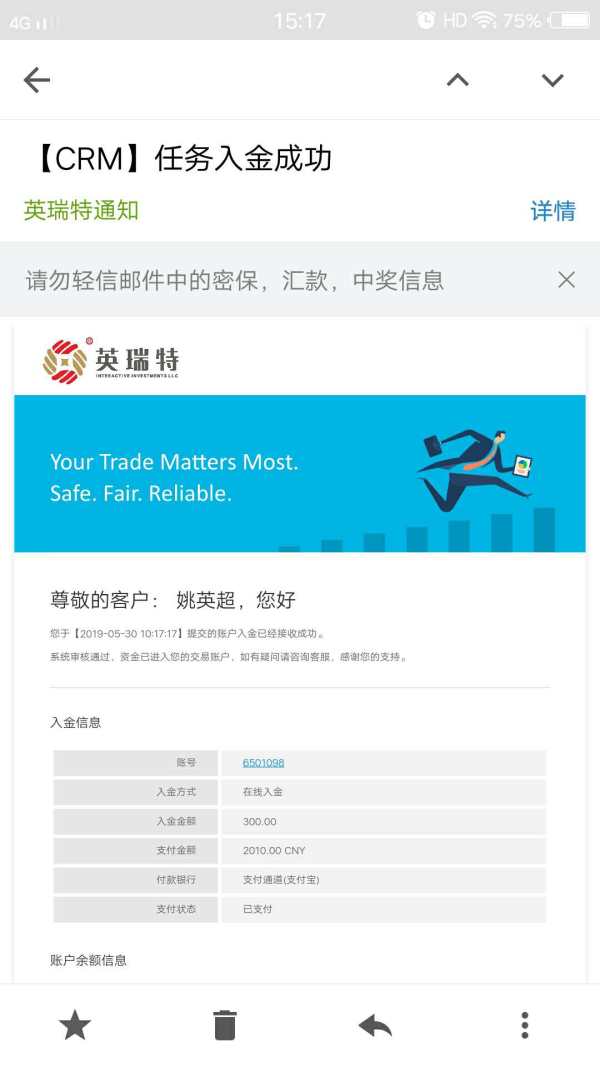Screen dimensions: 600x1067
Task: Open the next email with down arrow
Action: [552, 80]
